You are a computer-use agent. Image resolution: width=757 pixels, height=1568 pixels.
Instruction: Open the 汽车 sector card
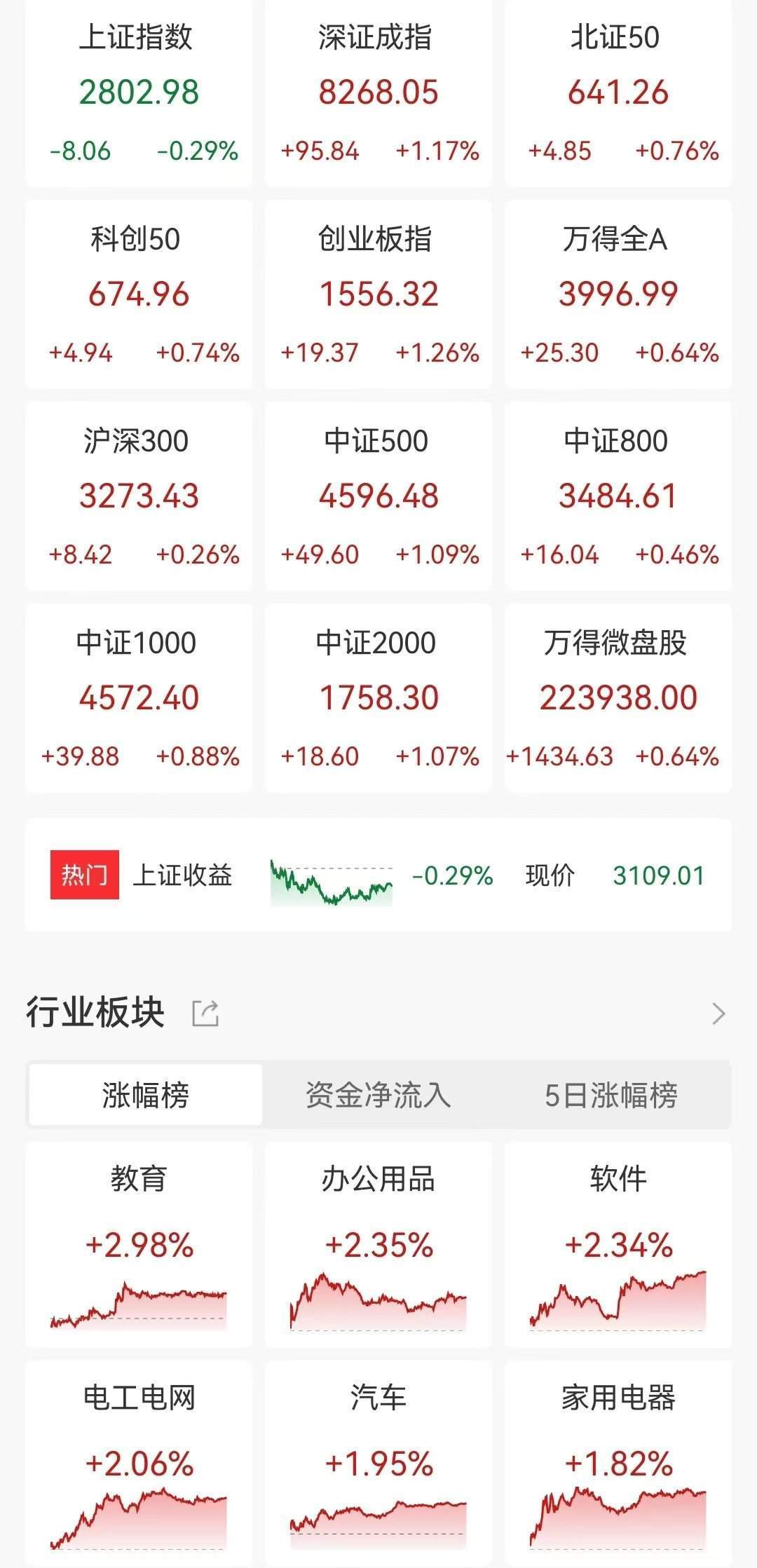point(378,1464)
